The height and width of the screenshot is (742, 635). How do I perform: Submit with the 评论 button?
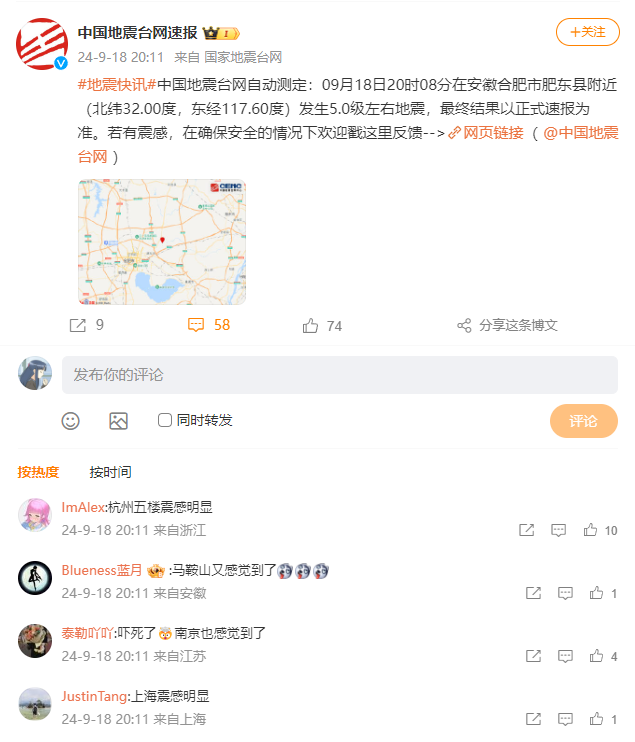click(x=583, y=421)
